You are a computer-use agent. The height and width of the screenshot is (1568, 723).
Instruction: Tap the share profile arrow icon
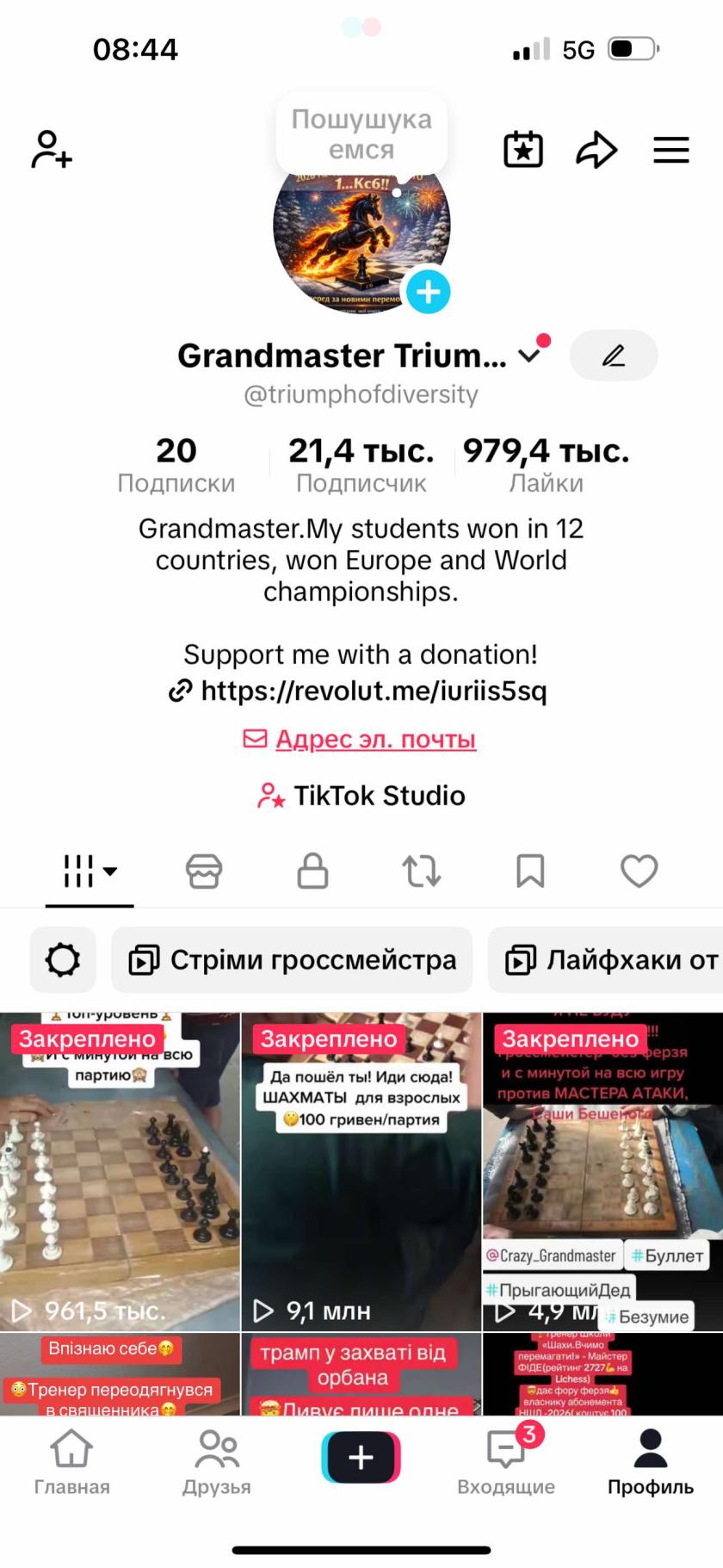pyautogui.click(x=596, y=149)
